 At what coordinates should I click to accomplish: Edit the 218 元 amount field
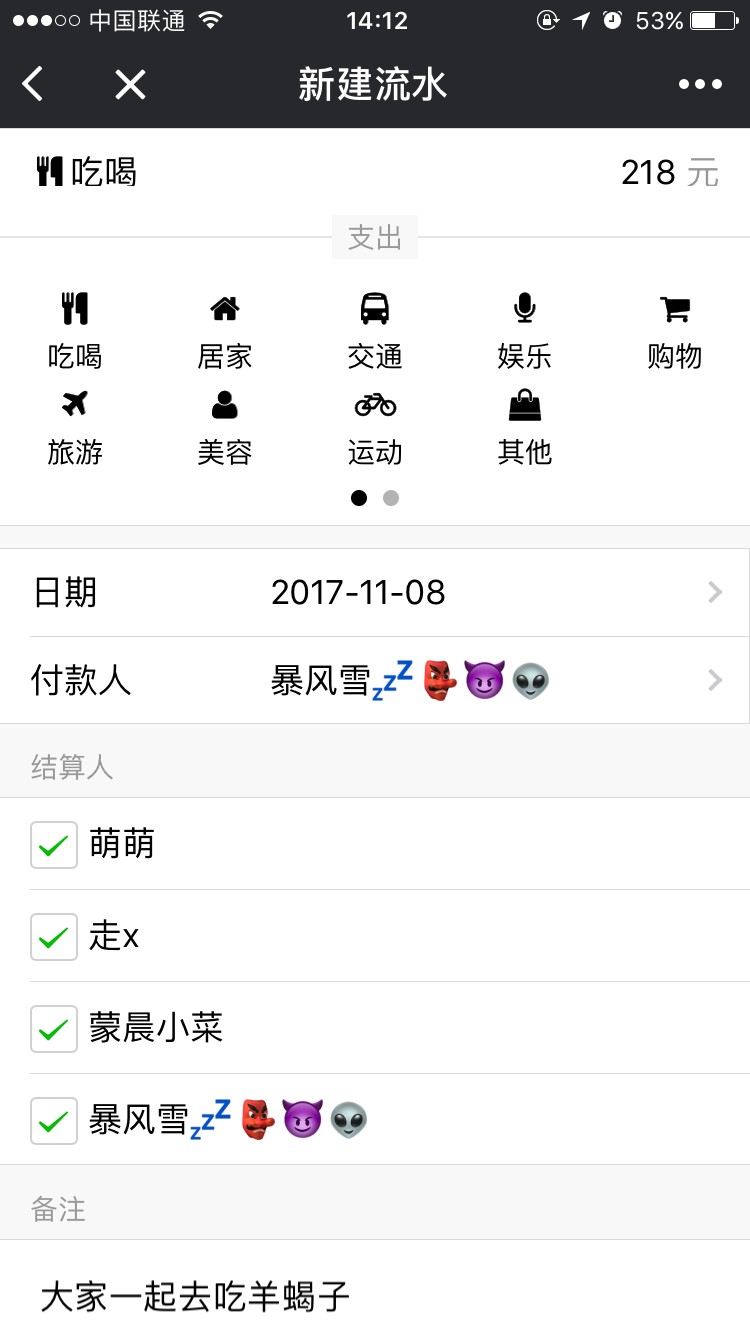669,172
